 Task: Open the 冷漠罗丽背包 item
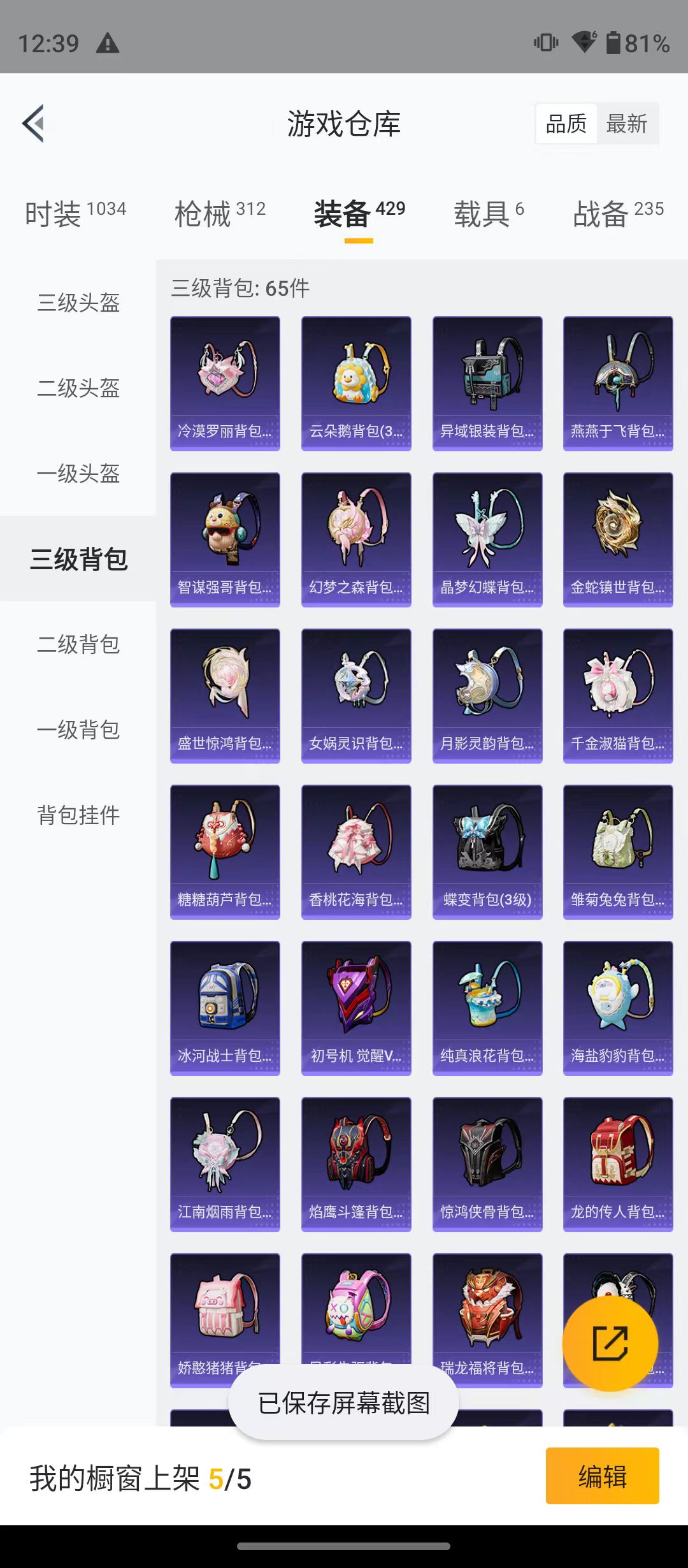click(x=225, y=384)
